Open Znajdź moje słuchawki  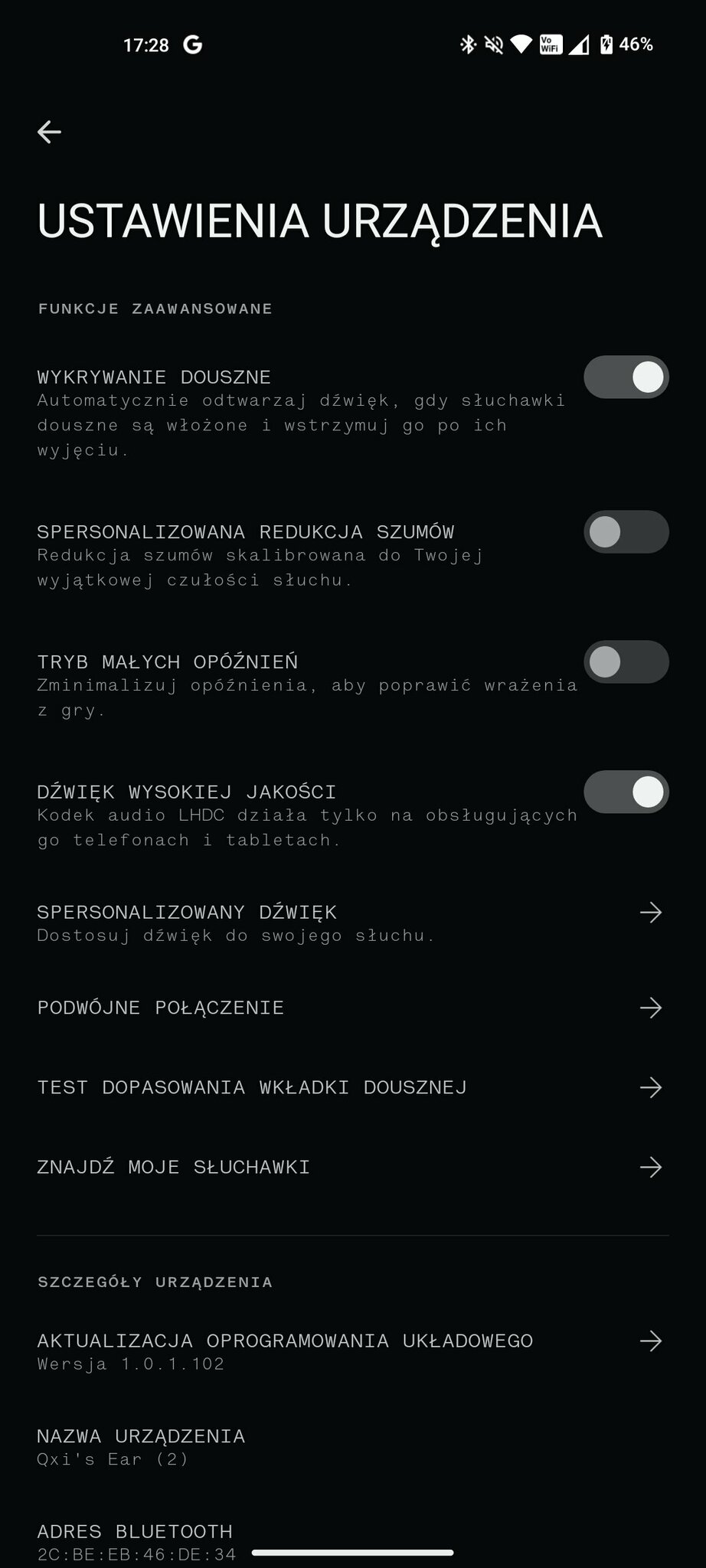click(353, 1167)
